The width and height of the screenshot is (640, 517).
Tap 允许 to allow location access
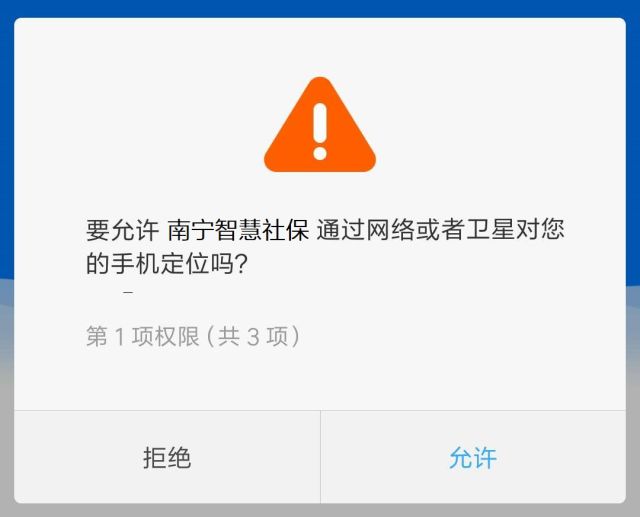coord(472,458)
